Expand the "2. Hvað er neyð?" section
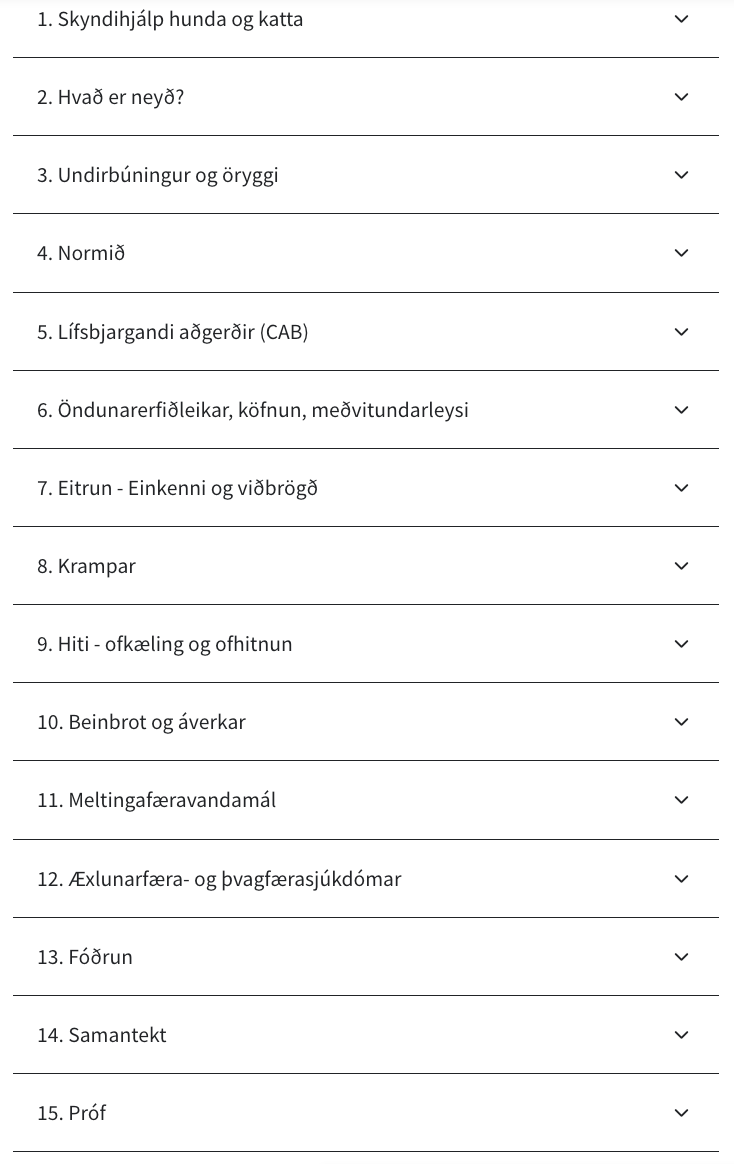Image resolution: width=734 pixels, height=1164 pixels. pyautogui.click(x=681, y=97)
